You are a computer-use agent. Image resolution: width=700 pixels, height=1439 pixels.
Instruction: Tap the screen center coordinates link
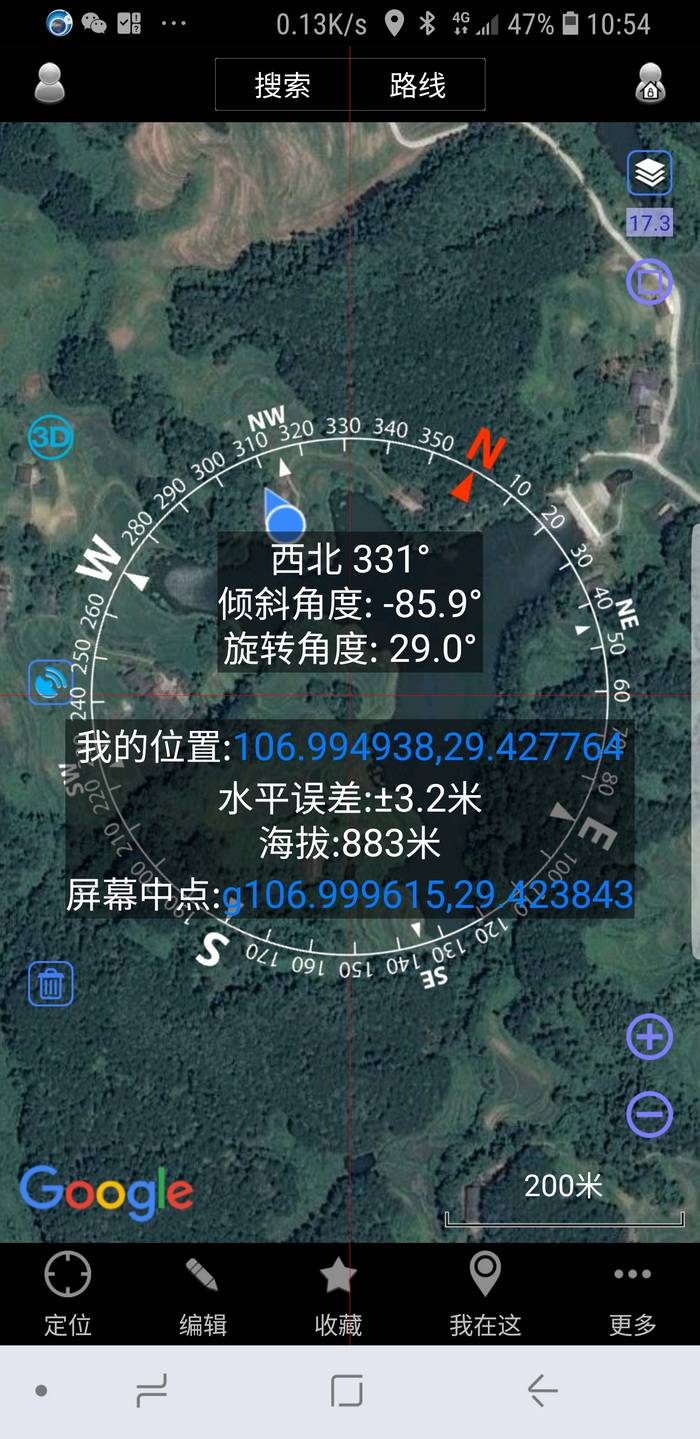point(428,894)
